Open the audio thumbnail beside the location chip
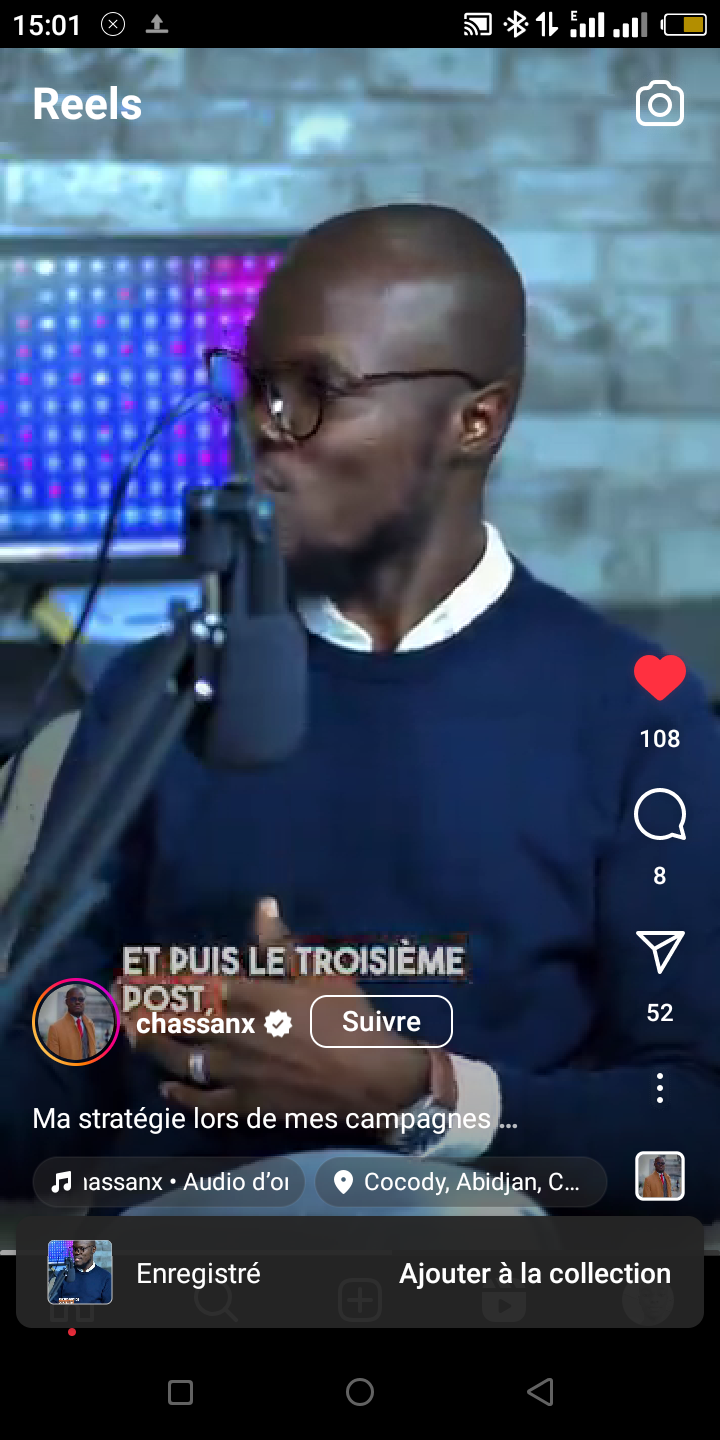This screenshot has width=720, height=1440. tap(660, 1176)
